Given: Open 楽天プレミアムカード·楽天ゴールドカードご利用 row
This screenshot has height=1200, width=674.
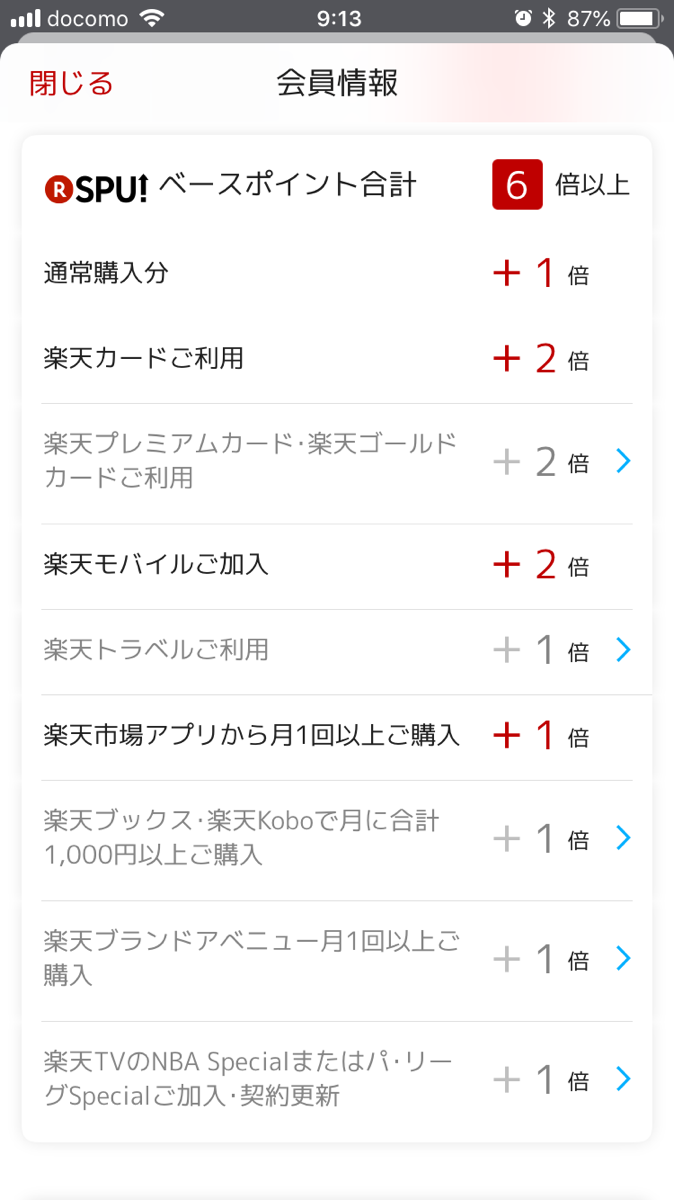Looking at the screenshot, I should pos(337,463).
